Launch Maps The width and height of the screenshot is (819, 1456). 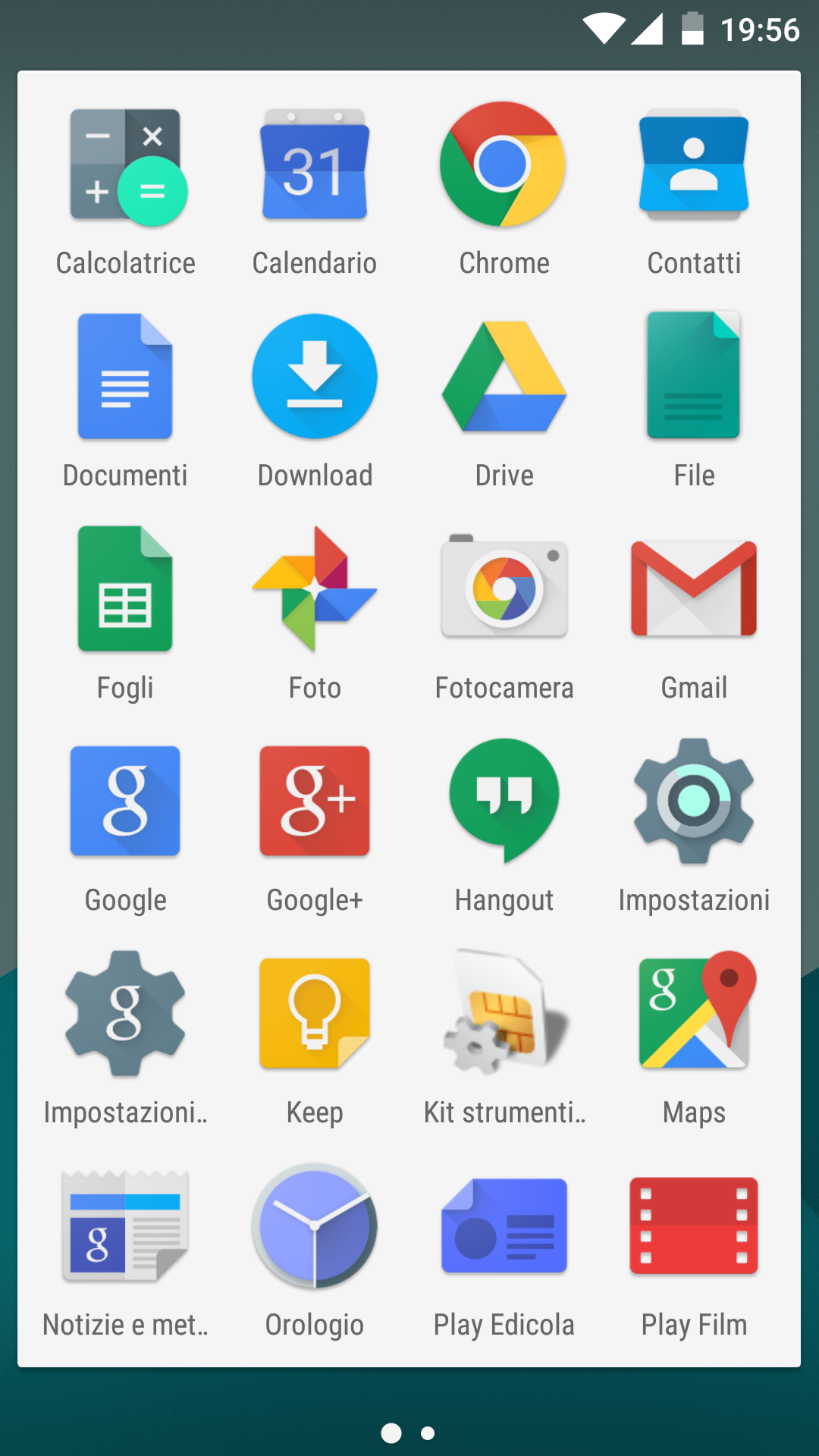(x=694, y=1012)
